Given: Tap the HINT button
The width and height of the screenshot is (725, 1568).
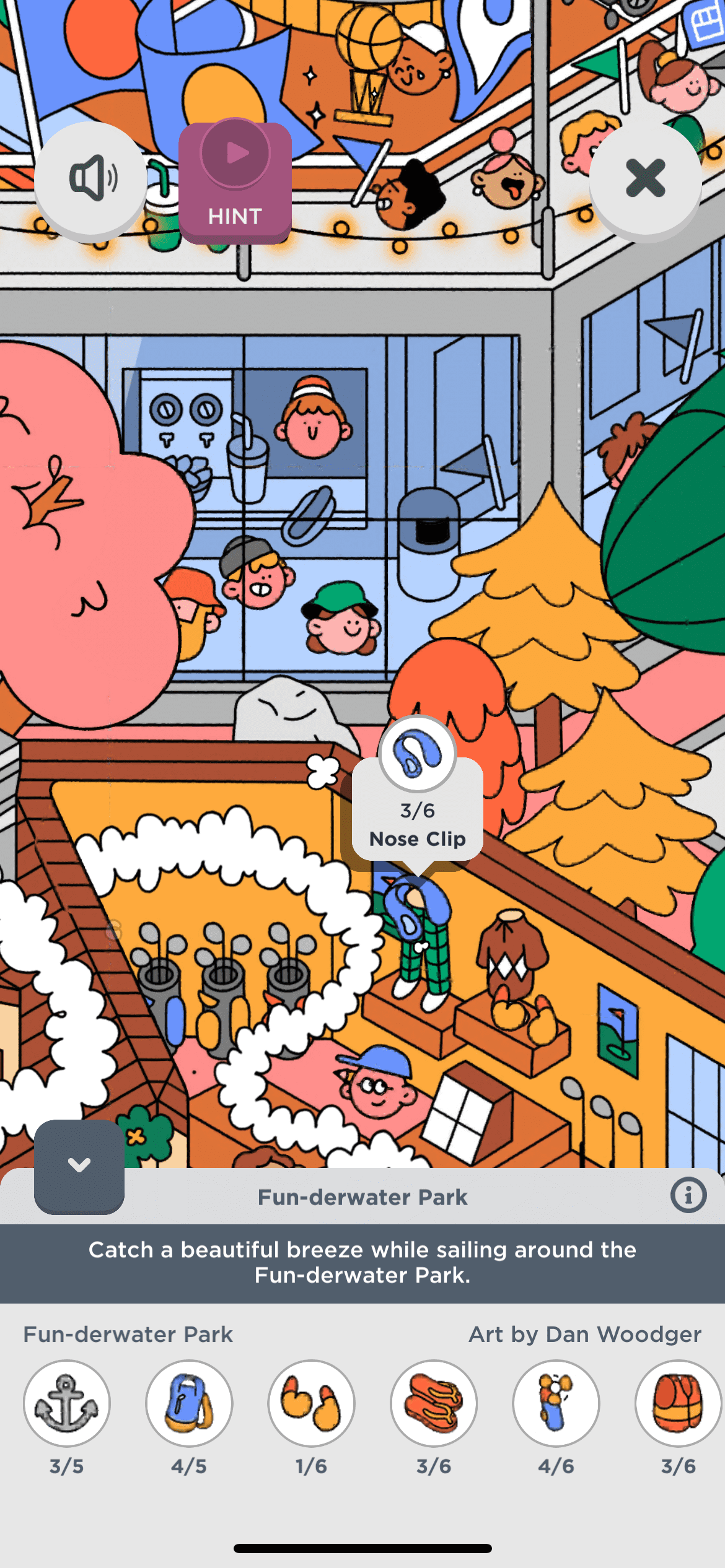Looking at the screenshot, I should point(235,182).
